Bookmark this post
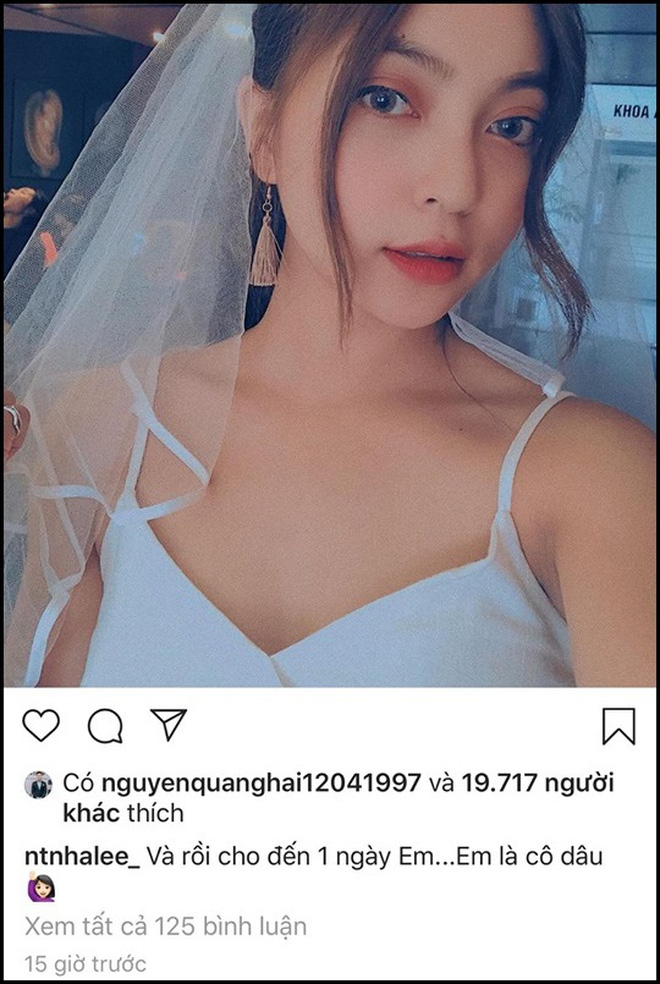Image resolution: width=660 pixels, height=984 pixels. (619, 726)
